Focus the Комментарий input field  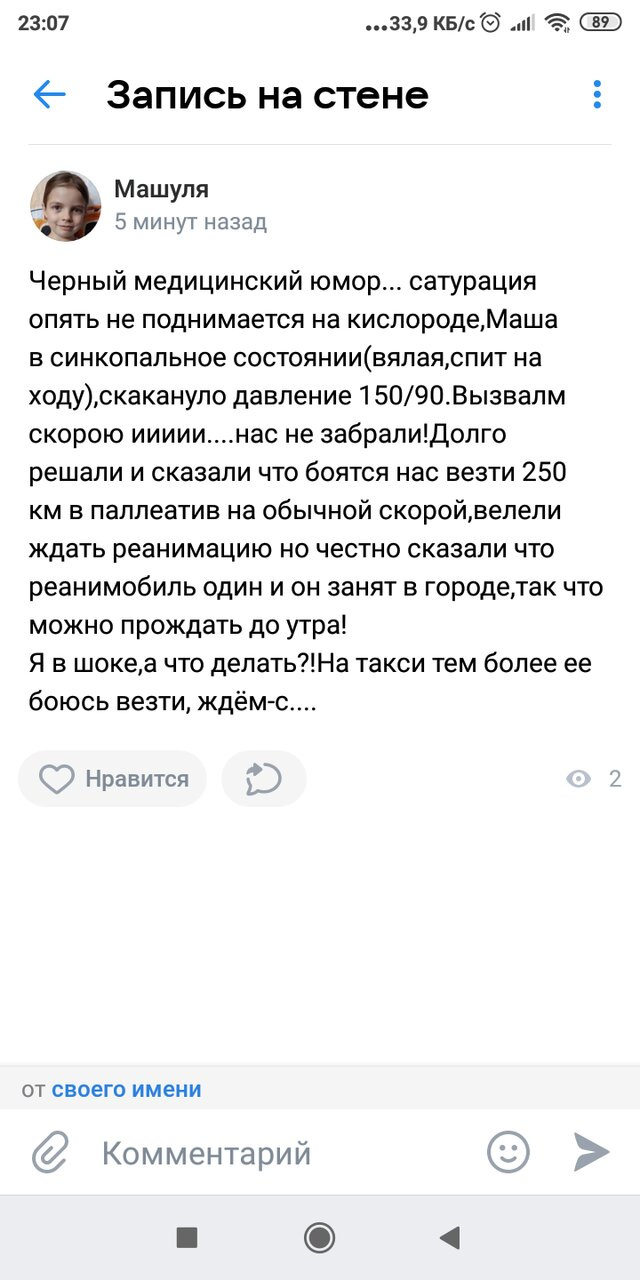pos(280,1153)
